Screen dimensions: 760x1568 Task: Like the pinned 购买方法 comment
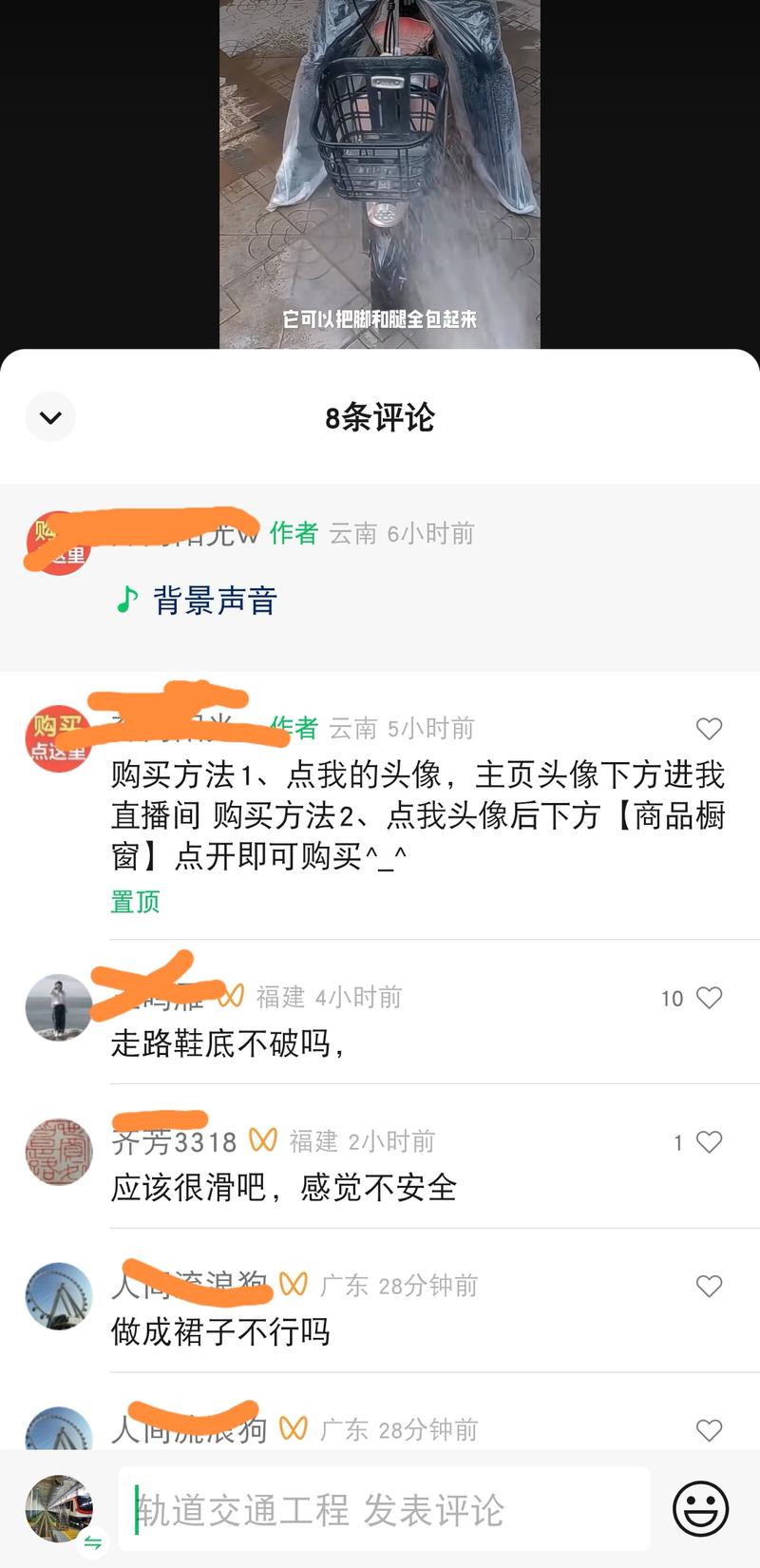[709, 729]
